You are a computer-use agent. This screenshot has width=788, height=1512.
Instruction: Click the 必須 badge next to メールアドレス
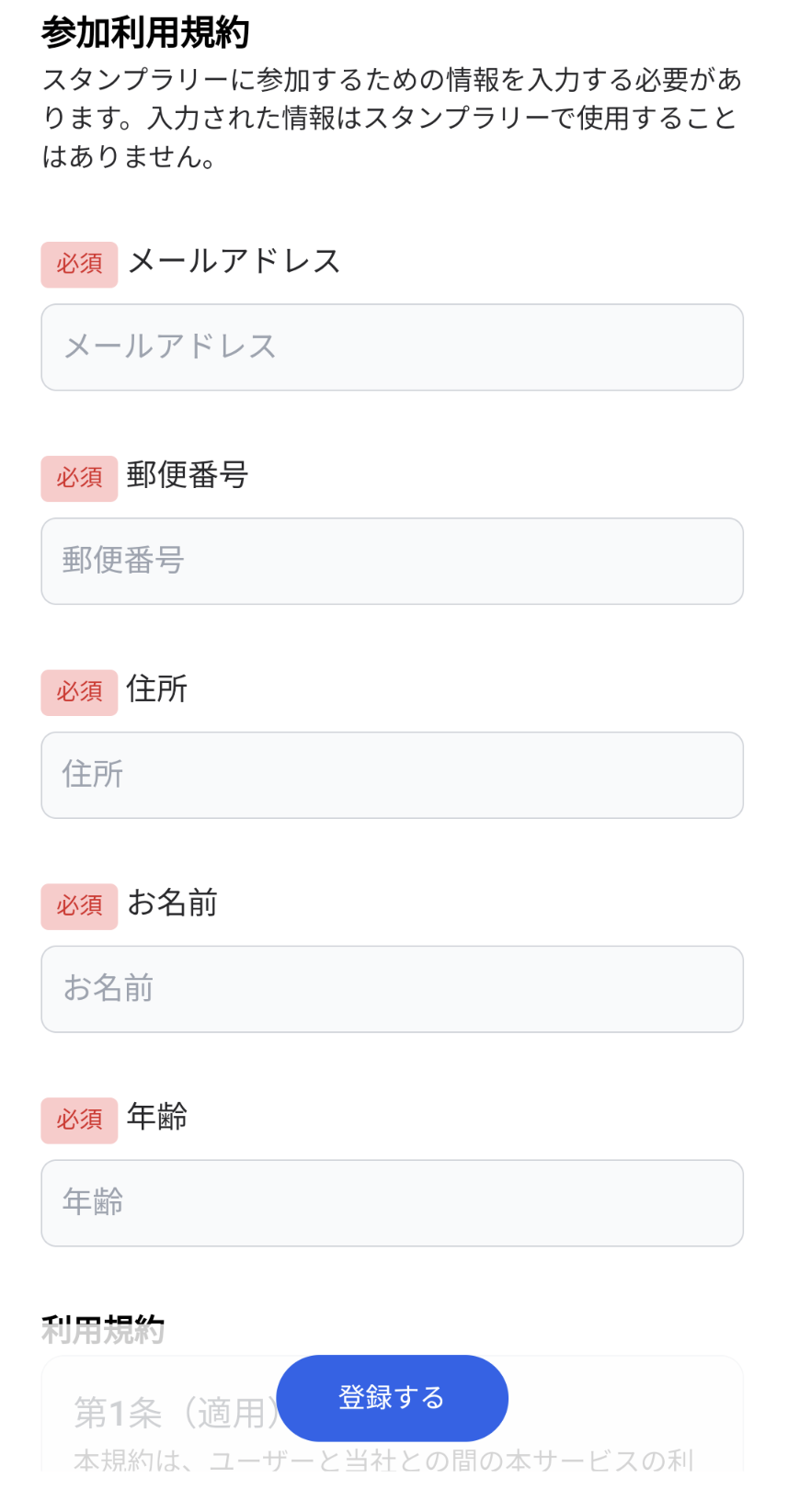79,265
